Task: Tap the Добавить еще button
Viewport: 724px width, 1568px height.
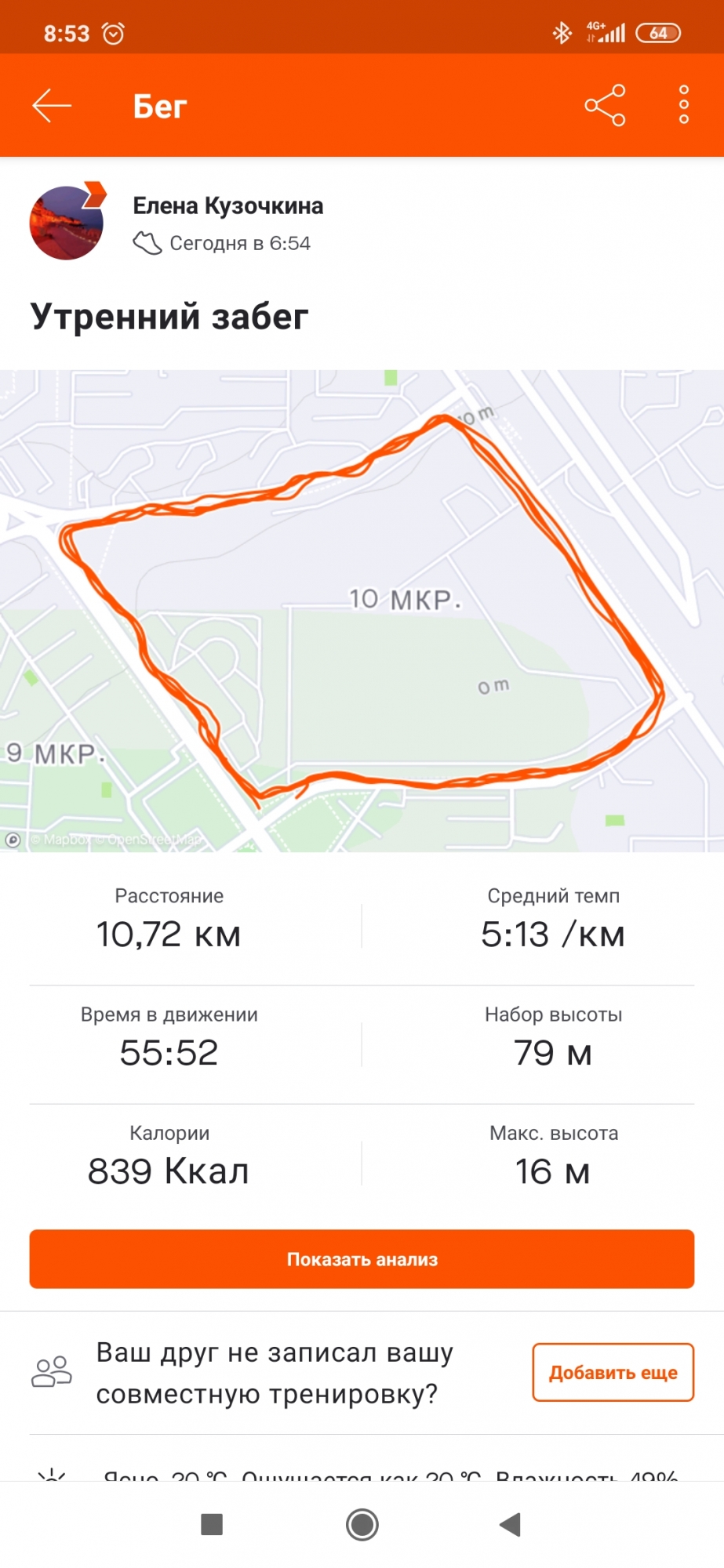Action: click(x=613, y=1373)
